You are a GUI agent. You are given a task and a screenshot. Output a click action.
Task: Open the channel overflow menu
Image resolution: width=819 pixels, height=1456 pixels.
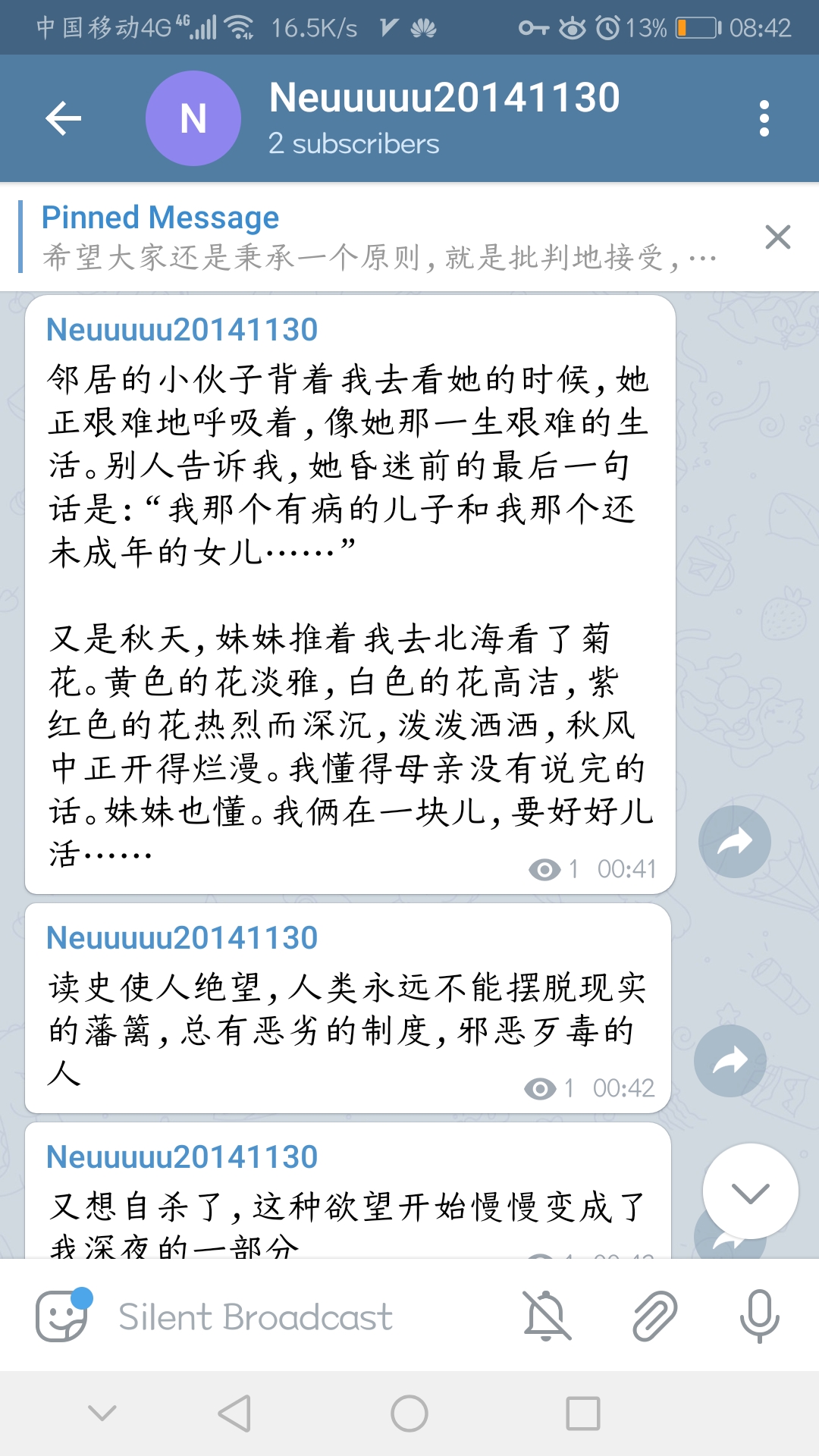tap(764, 118)
